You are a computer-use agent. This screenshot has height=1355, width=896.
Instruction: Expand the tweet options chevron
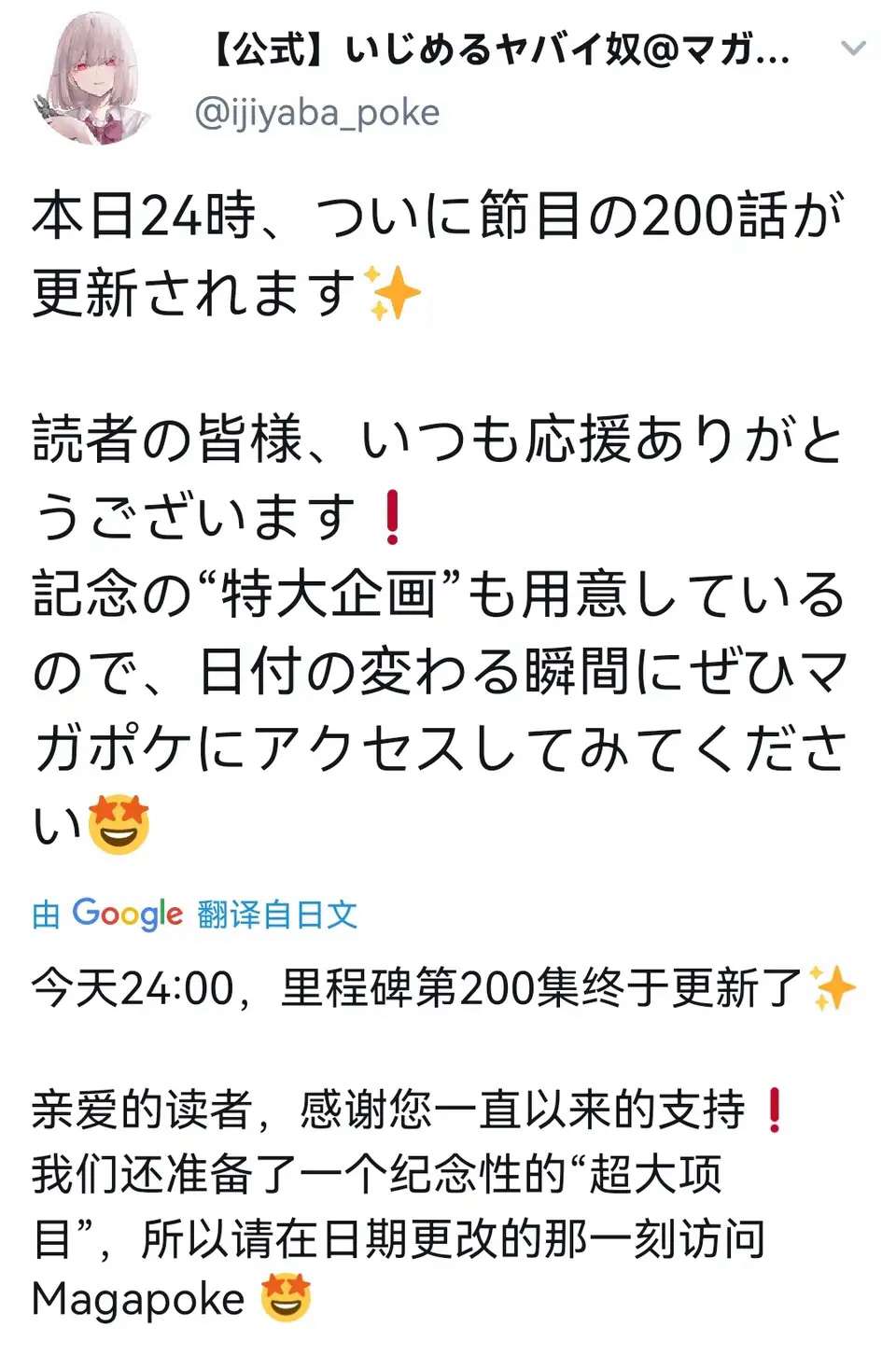pos(853,48)
